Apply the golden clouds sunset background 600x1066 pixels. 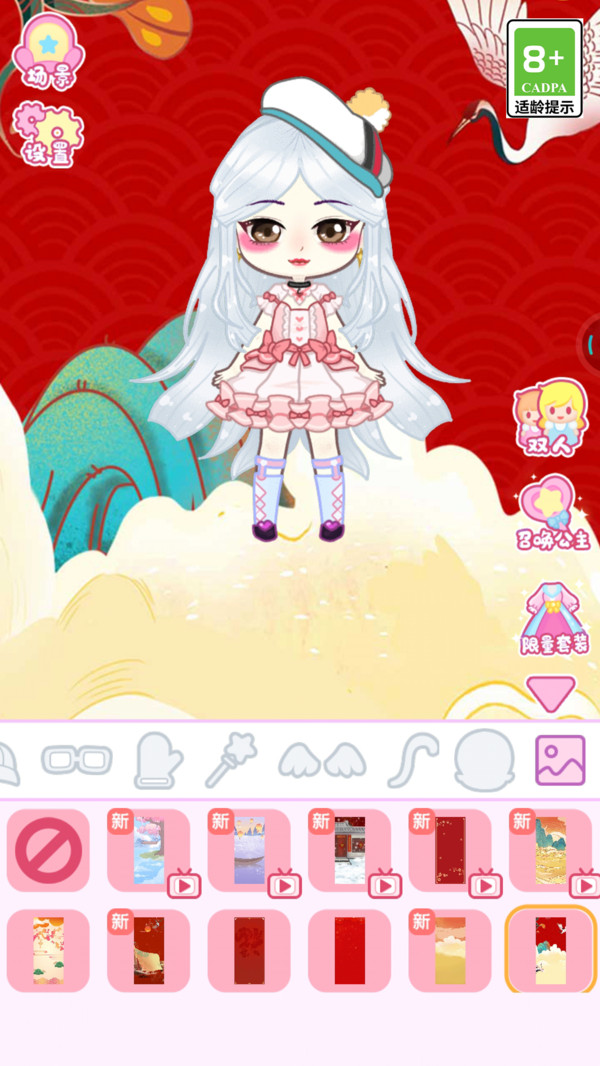click(x=449, y=950)
